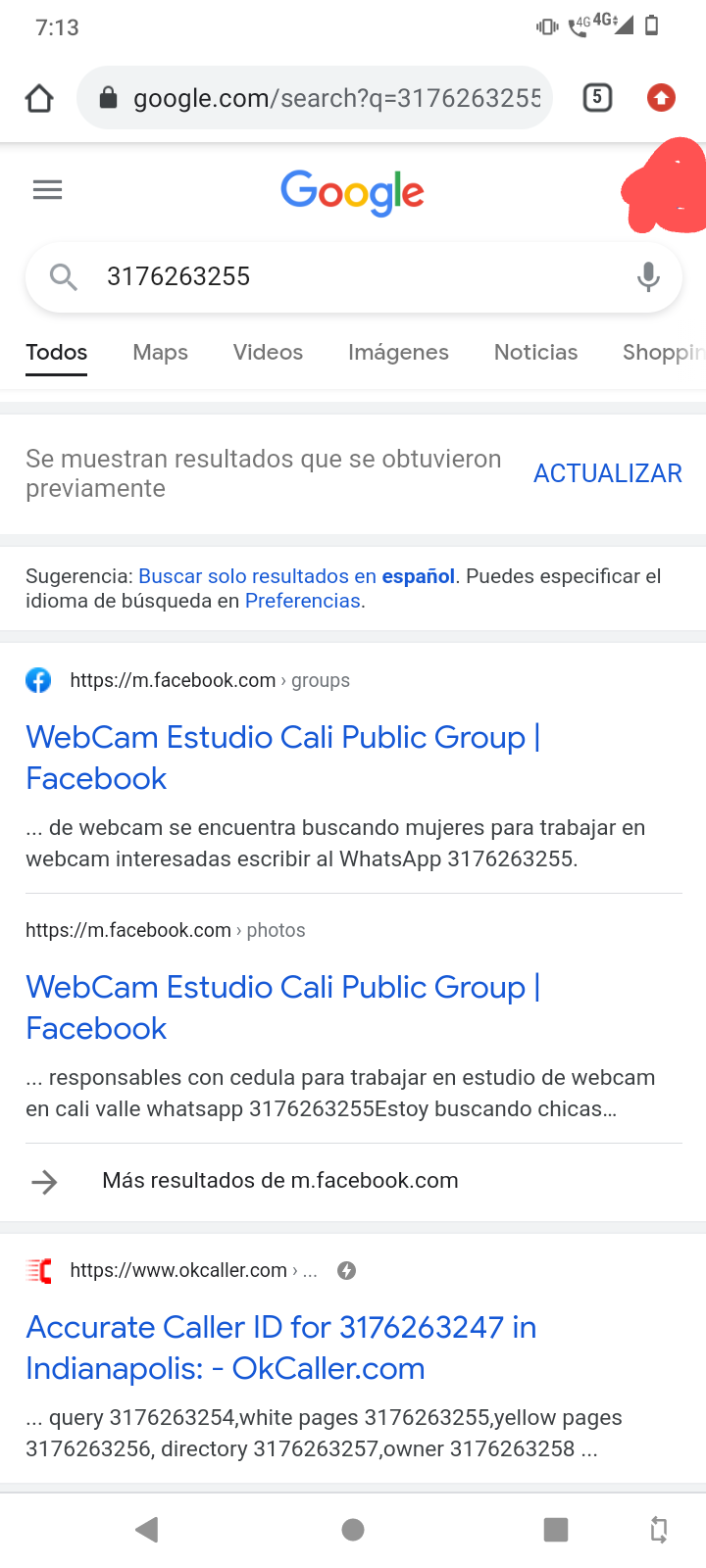Open the Preferencias link
706x1568 pixels.
point(302,601)
